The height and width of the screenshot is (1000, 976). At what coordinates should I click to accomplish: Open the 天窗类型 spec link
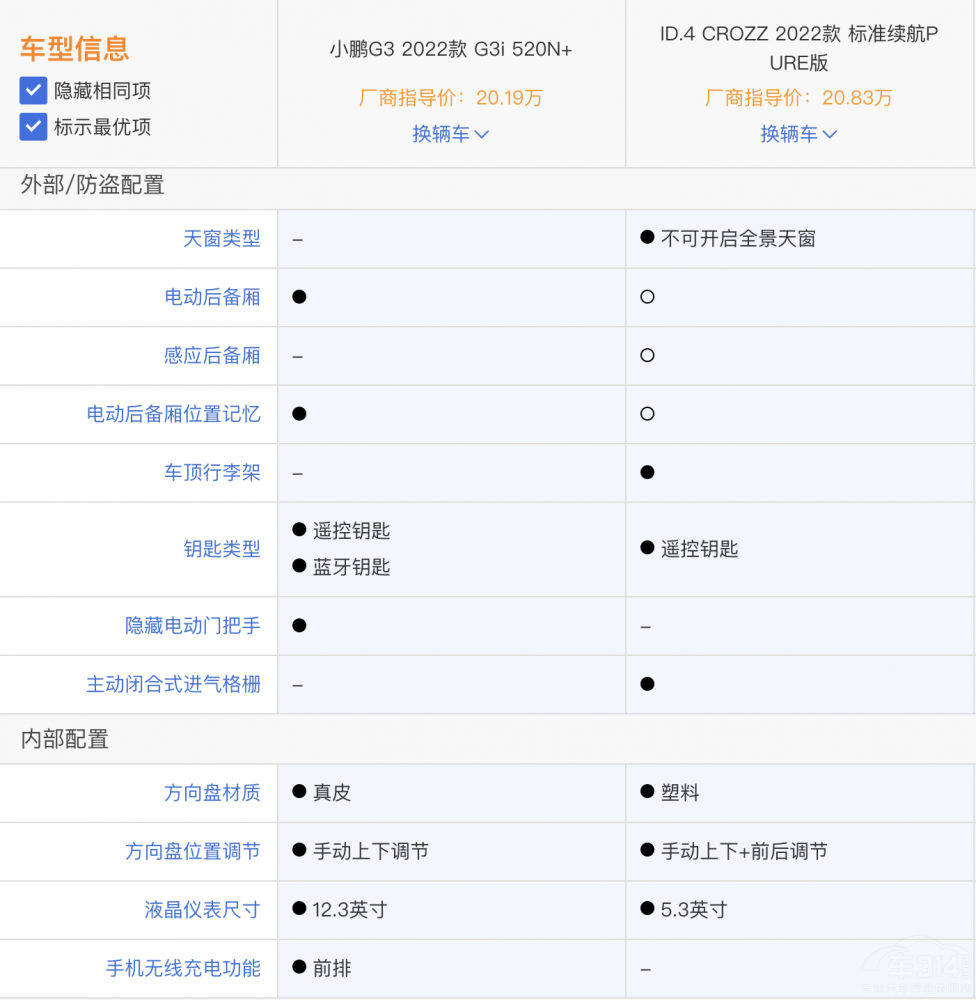221,239
